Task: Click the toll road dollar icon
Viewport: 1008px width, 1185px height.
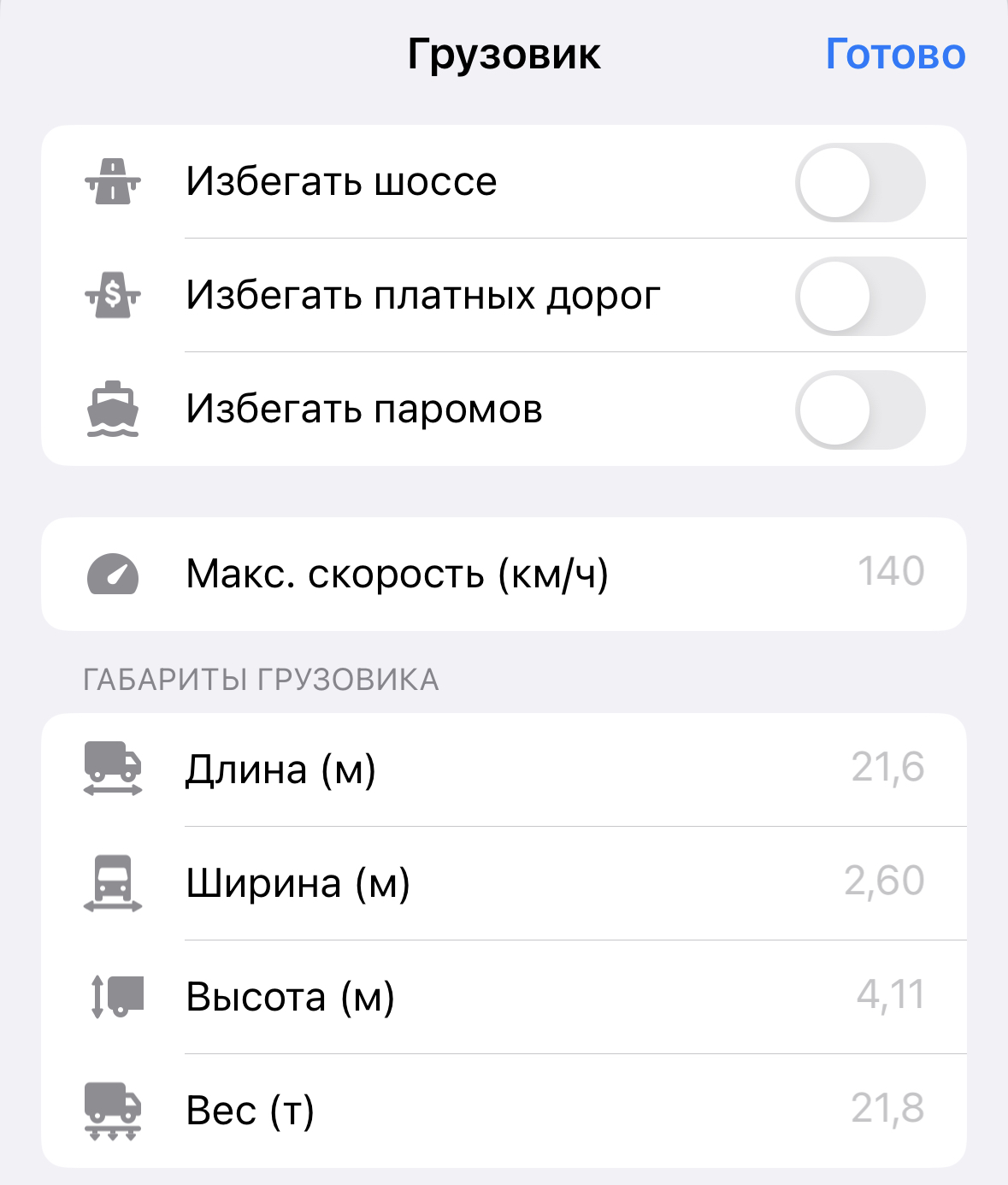Action: click(115, 294)
